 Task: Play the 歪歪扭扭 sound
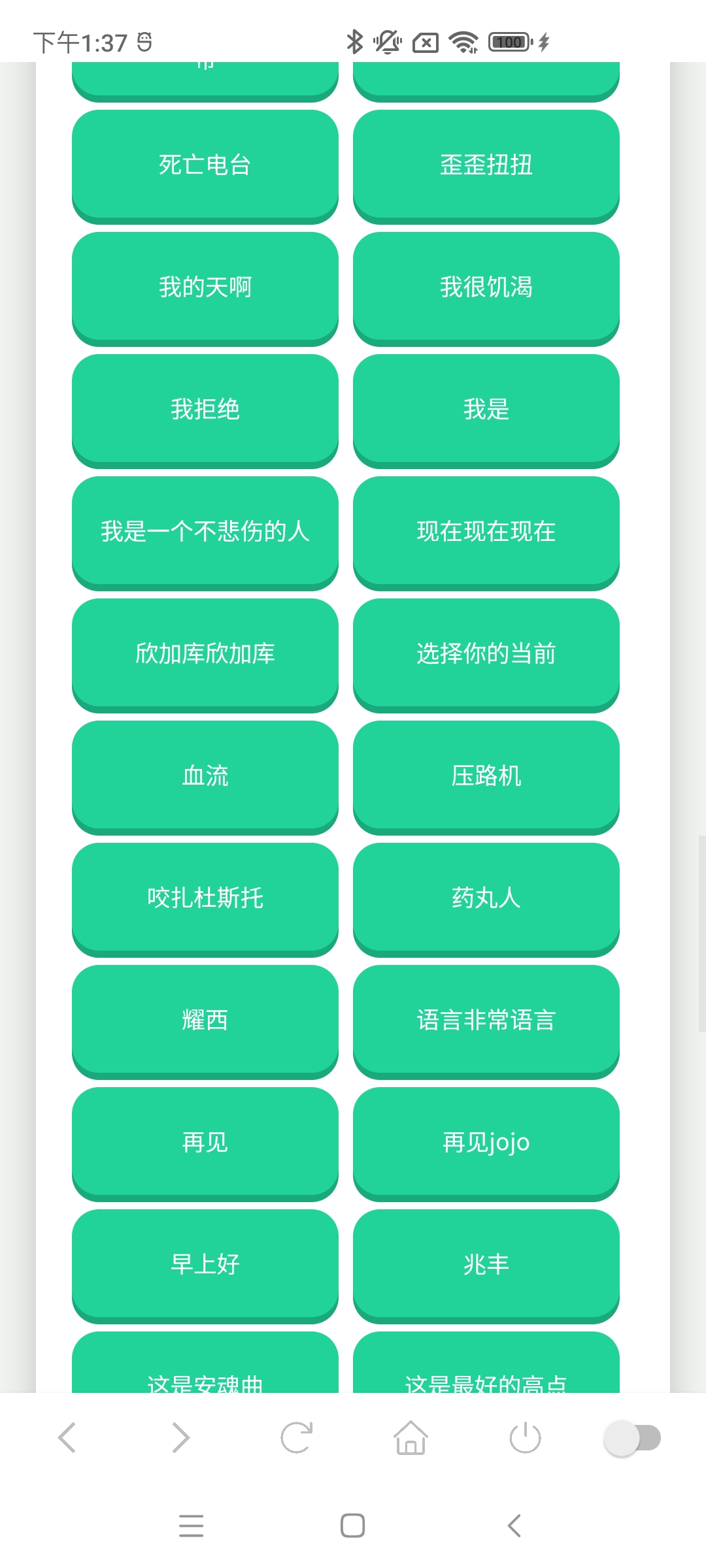click(x=486, y=165)
